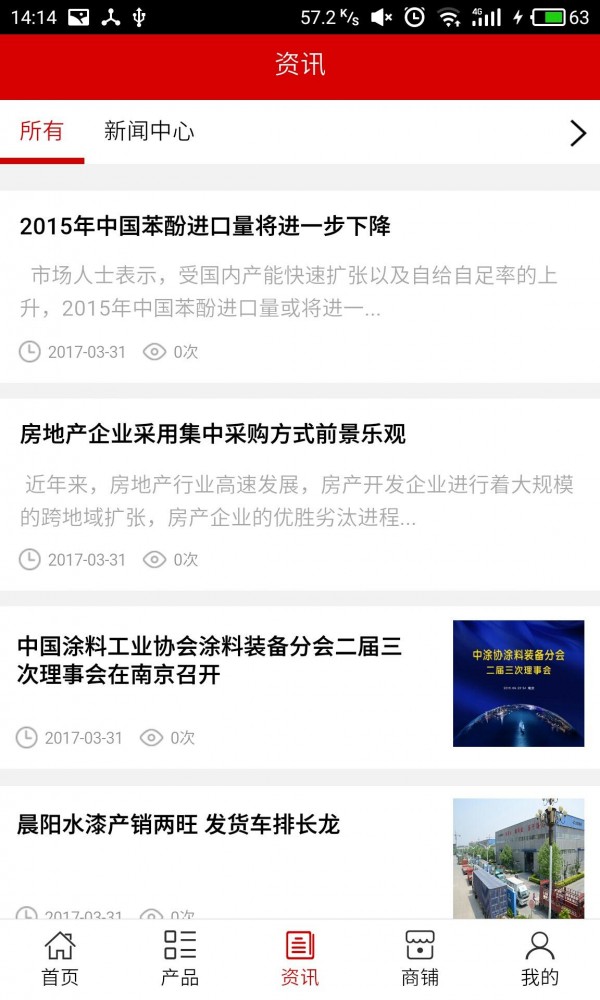The height and width of the screenshot is (1000, 600).
Task: Read the 房地产企业集中采购 article
Action: [x=213, y=434]
